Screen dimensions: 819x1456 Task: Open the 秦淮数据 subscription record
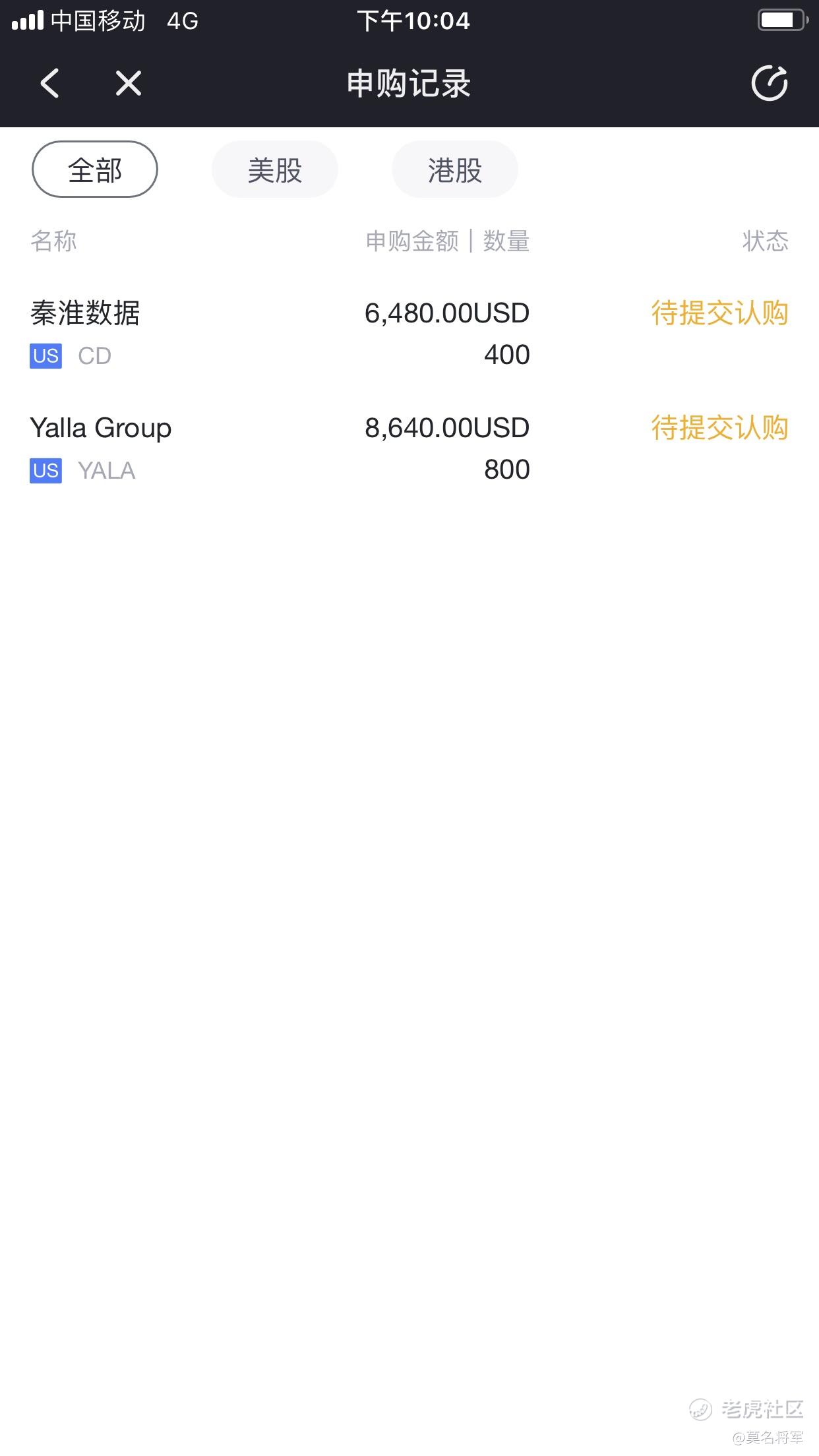coord(409,334)
